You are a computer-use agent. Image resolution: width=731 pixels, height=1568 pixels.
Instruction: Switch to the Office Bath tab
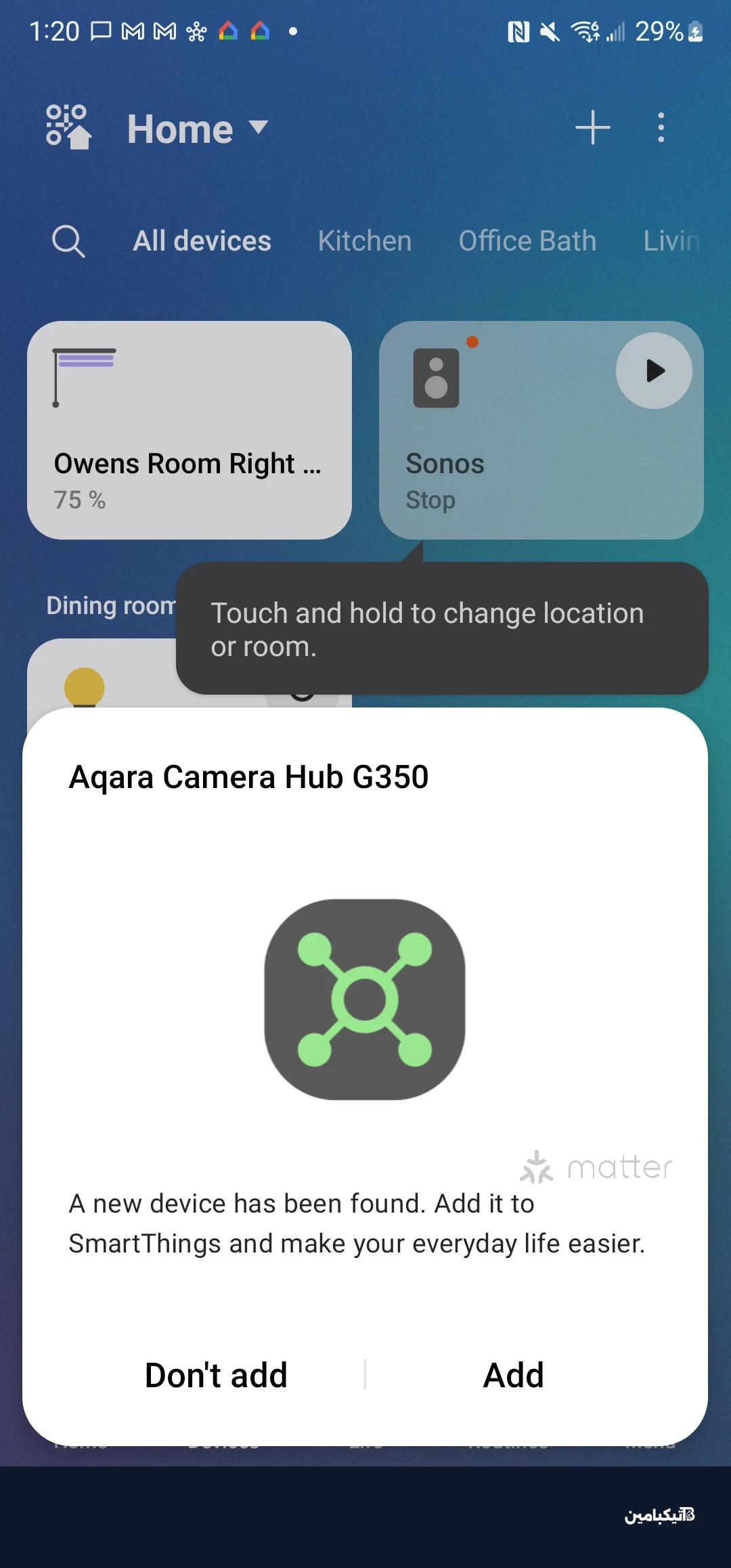[x=527, y=241]
